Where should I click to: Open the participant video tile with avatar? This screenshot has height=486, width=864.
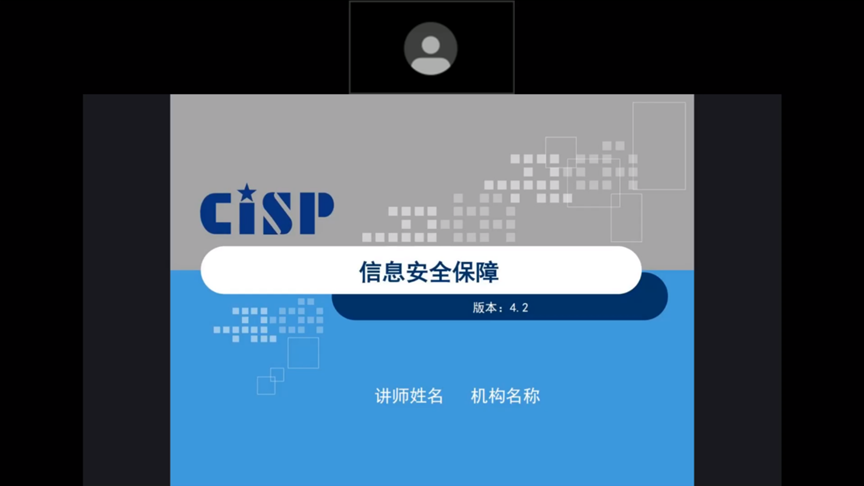[x=431, y=47]
